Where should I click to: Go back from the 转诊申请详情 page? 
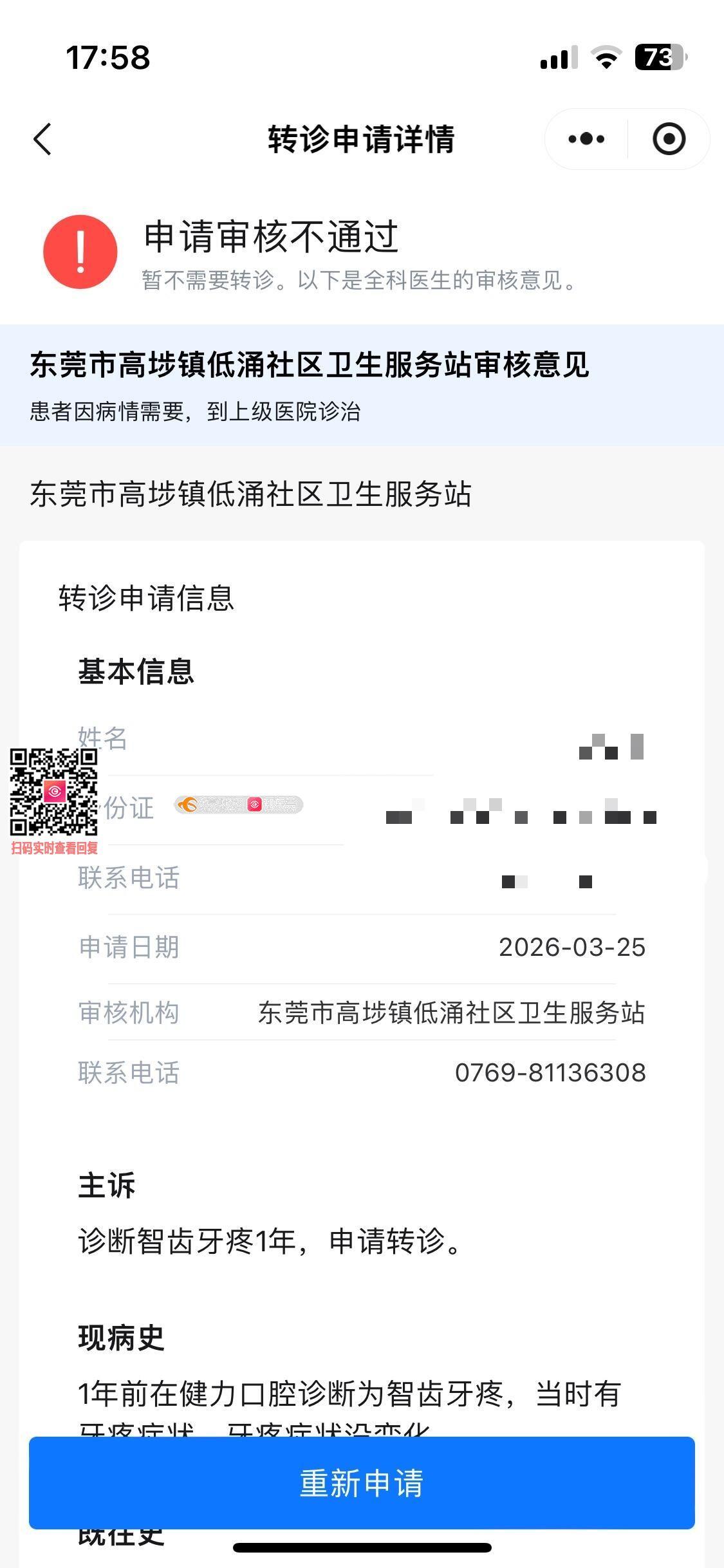pyautogui.click(x=42, y=140)
